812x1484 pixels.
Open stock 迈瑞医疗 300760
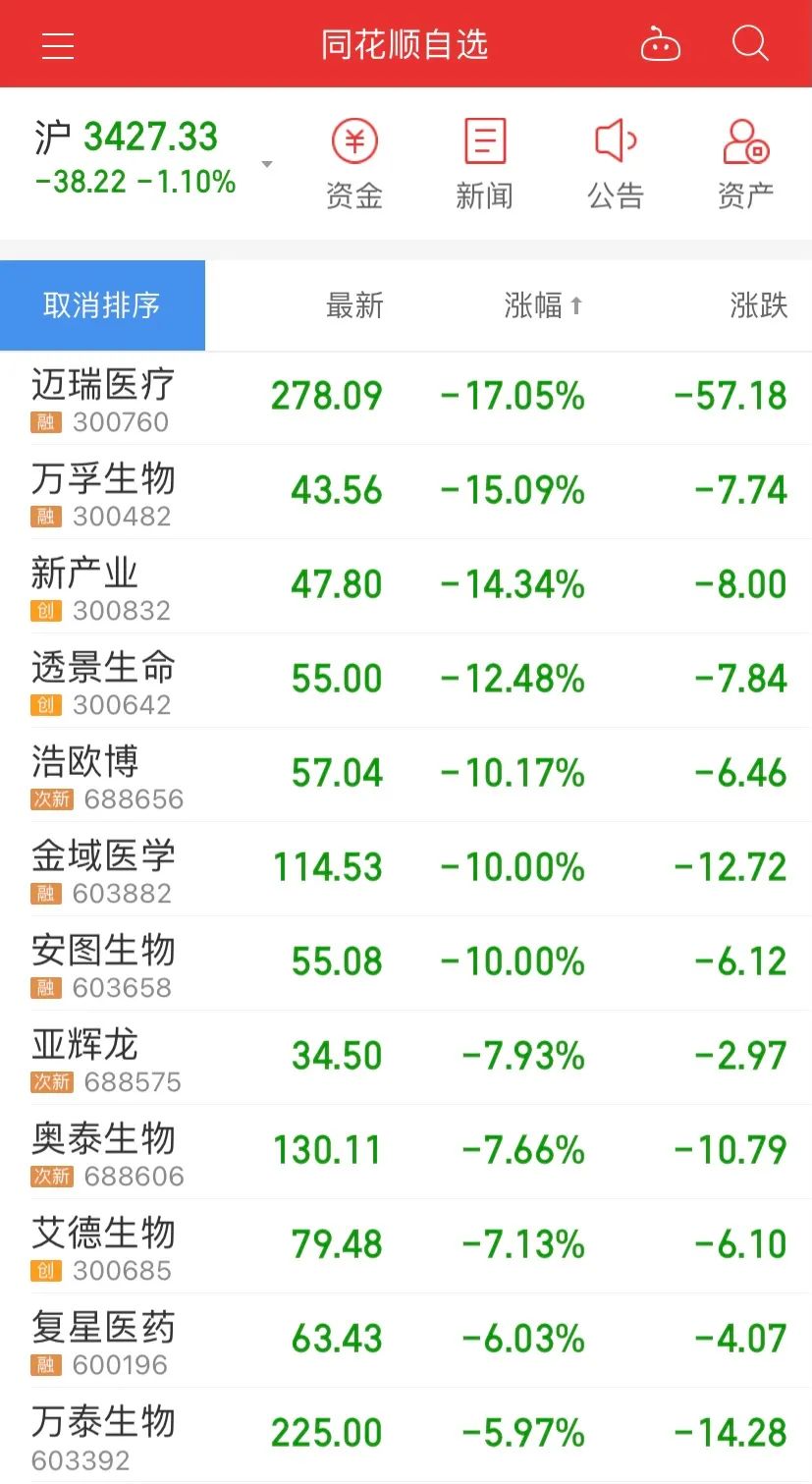coord(406,399)
